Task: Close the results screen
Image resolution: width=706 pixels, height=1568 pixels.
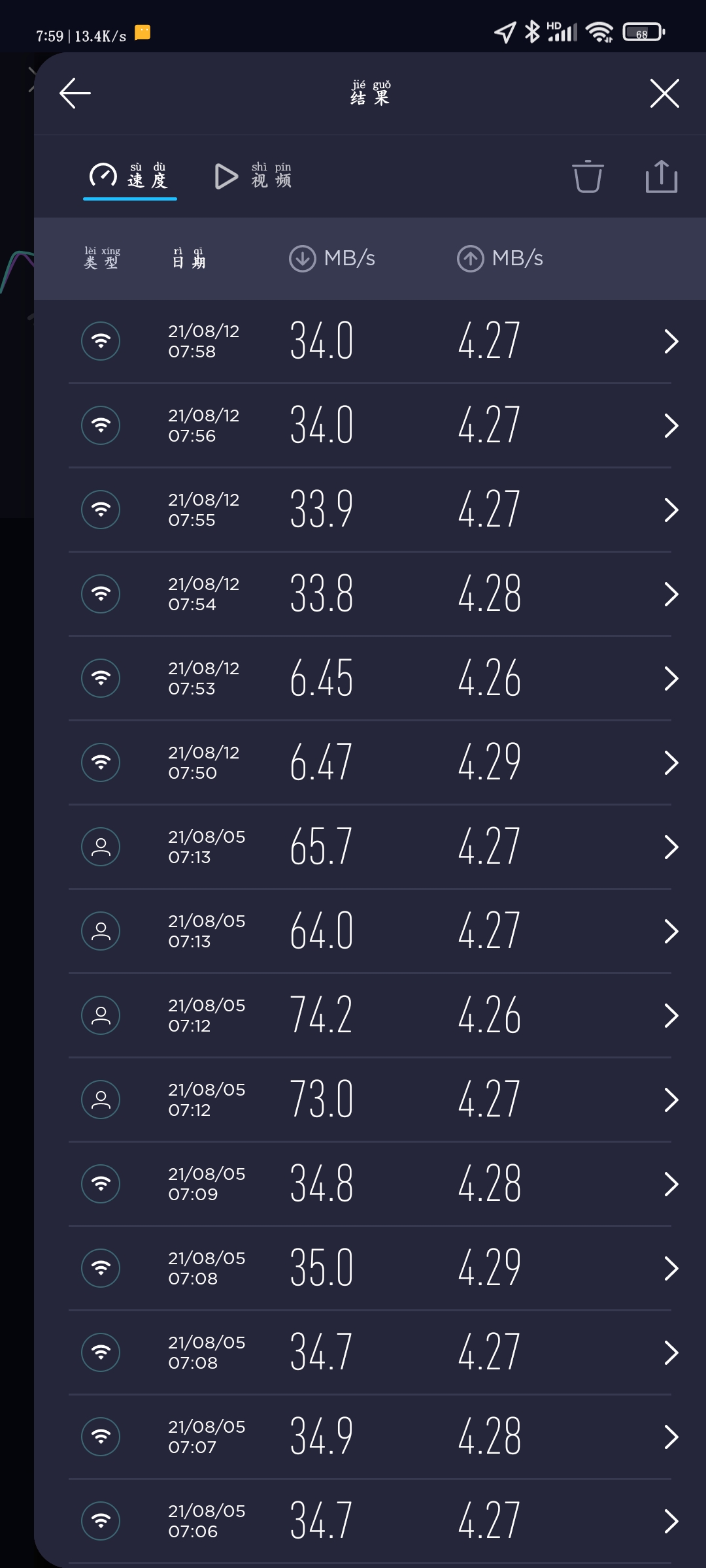Action: pos(665,93)
